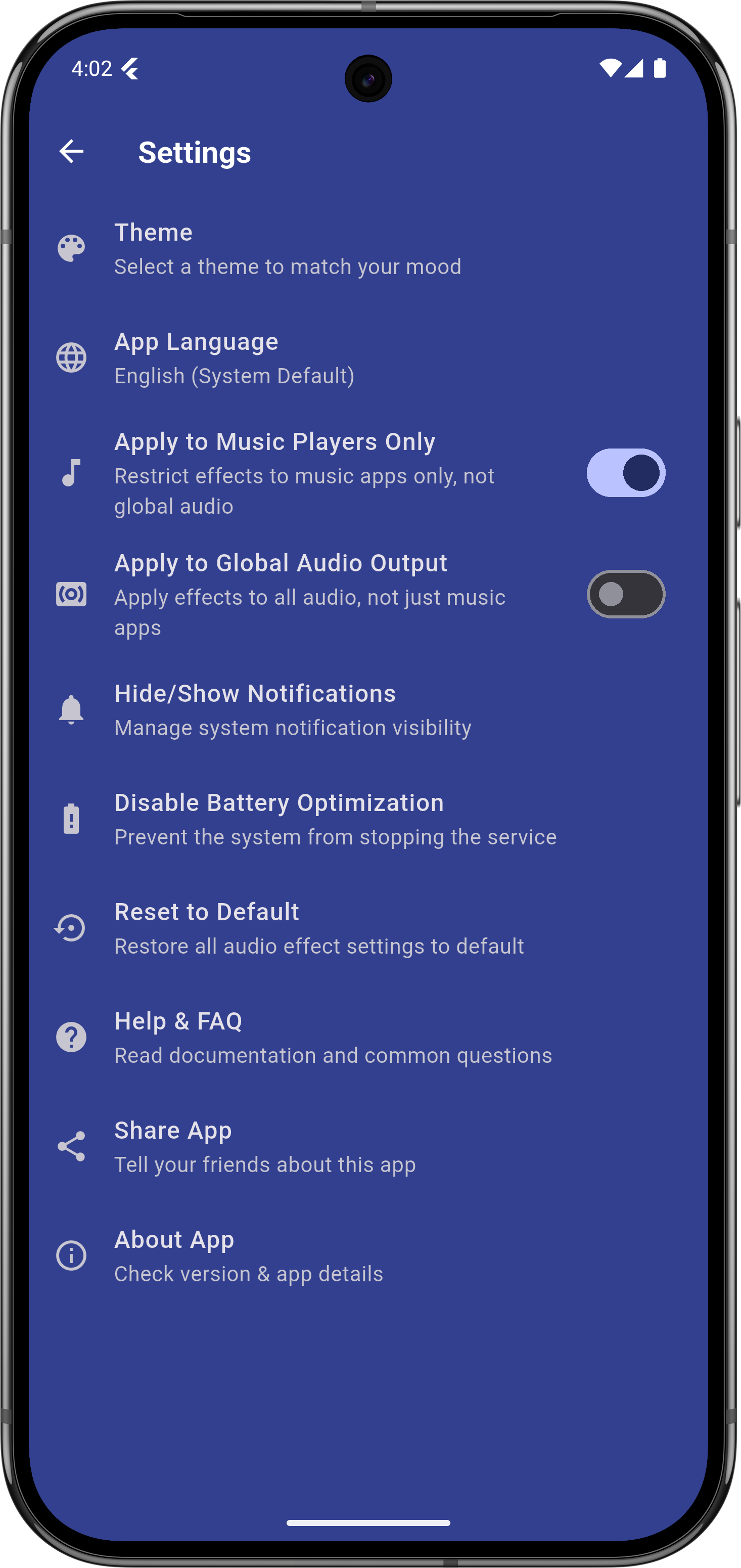Viewport: 741px width, 1568px height.
Task: Select Disable Battery Optimization
Action: pyautogui.click(x=335, y=819)
